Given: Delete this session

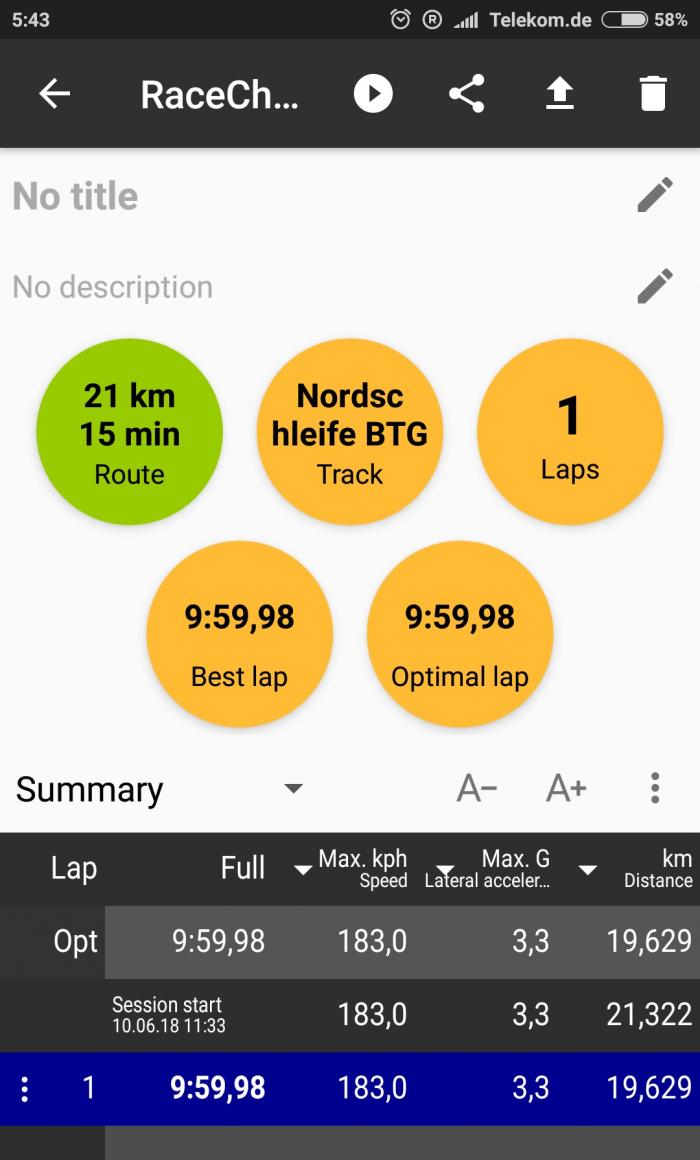Looking at the screenshot, I should 652,94.
